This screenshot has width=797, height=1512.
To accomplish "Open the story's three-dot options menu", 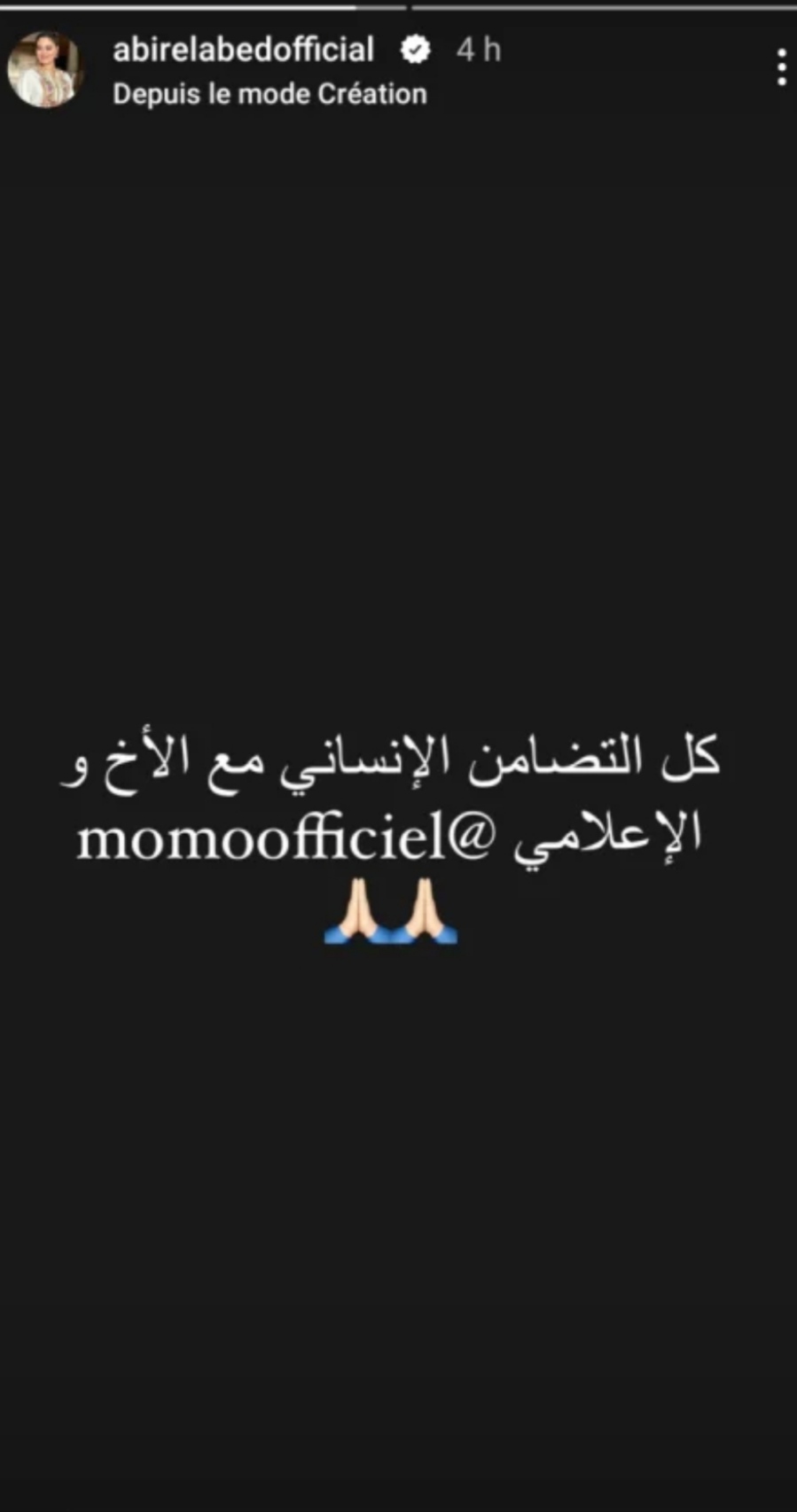I will coord(780,68).
